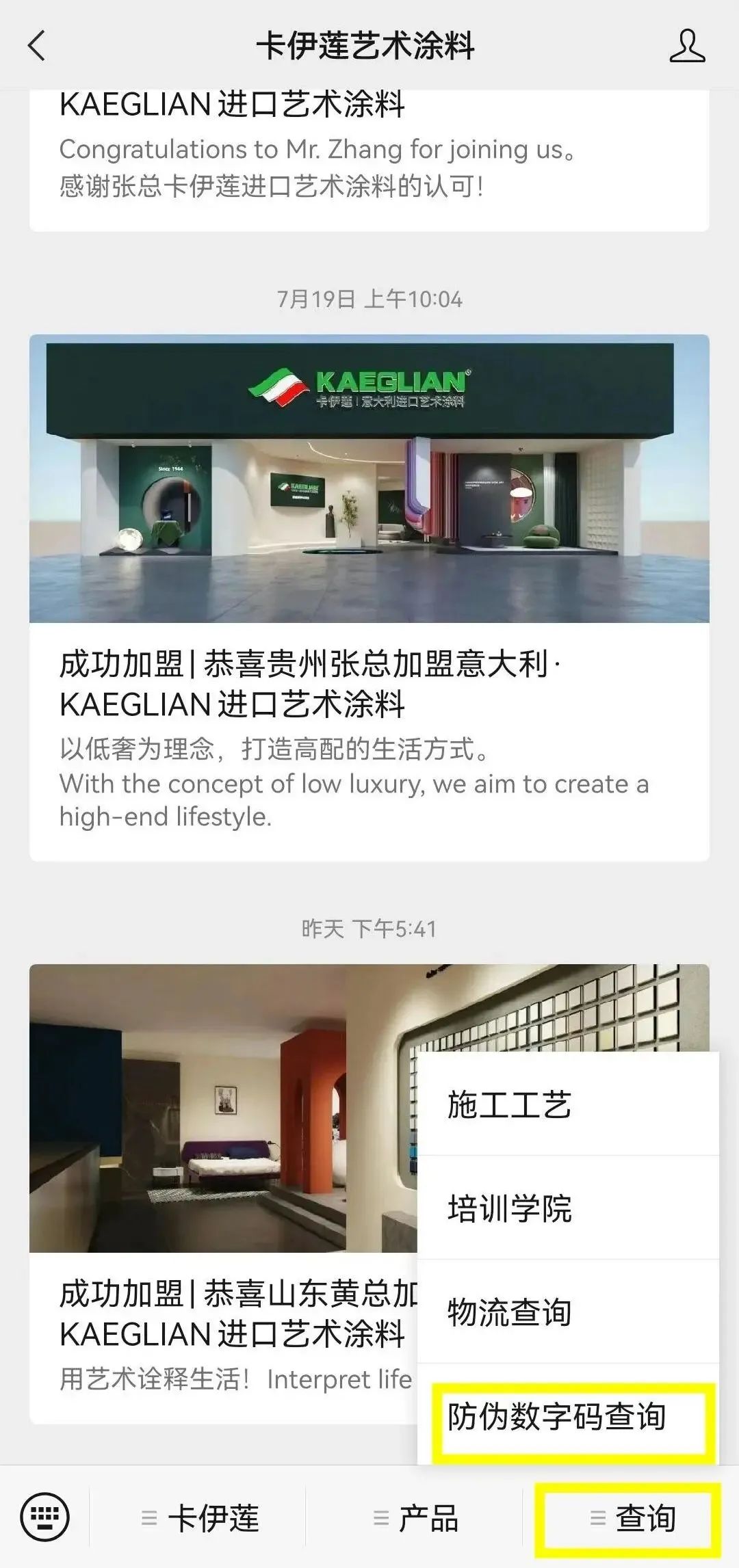Select 施工工艺 from popup menu
The width and height of the screenshot is (739, 1568).
coord(568,1105)
